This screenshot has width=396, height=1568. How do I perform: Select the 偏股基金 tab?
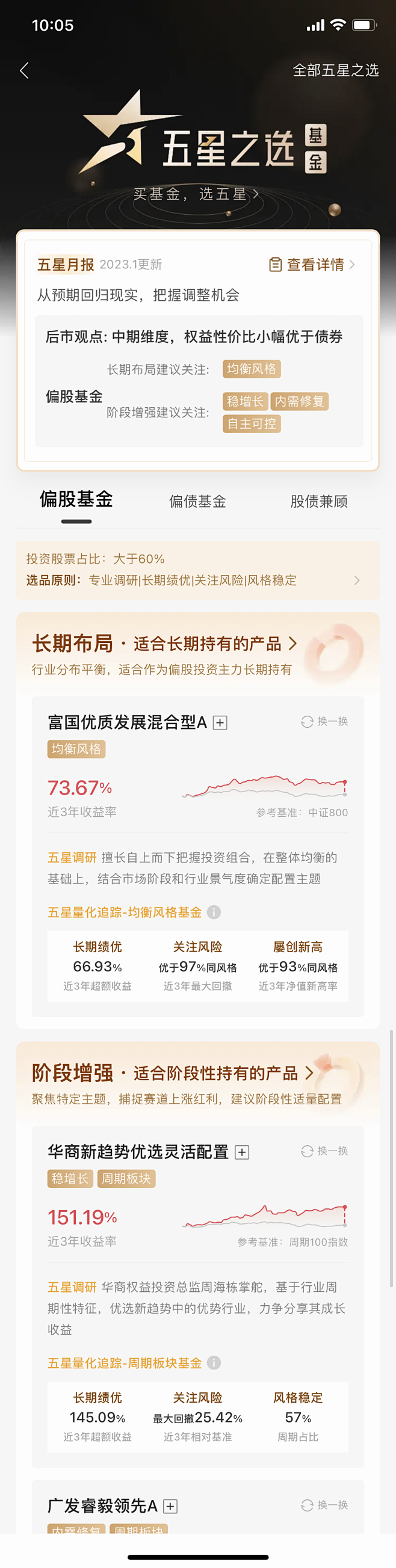(76, 500)
